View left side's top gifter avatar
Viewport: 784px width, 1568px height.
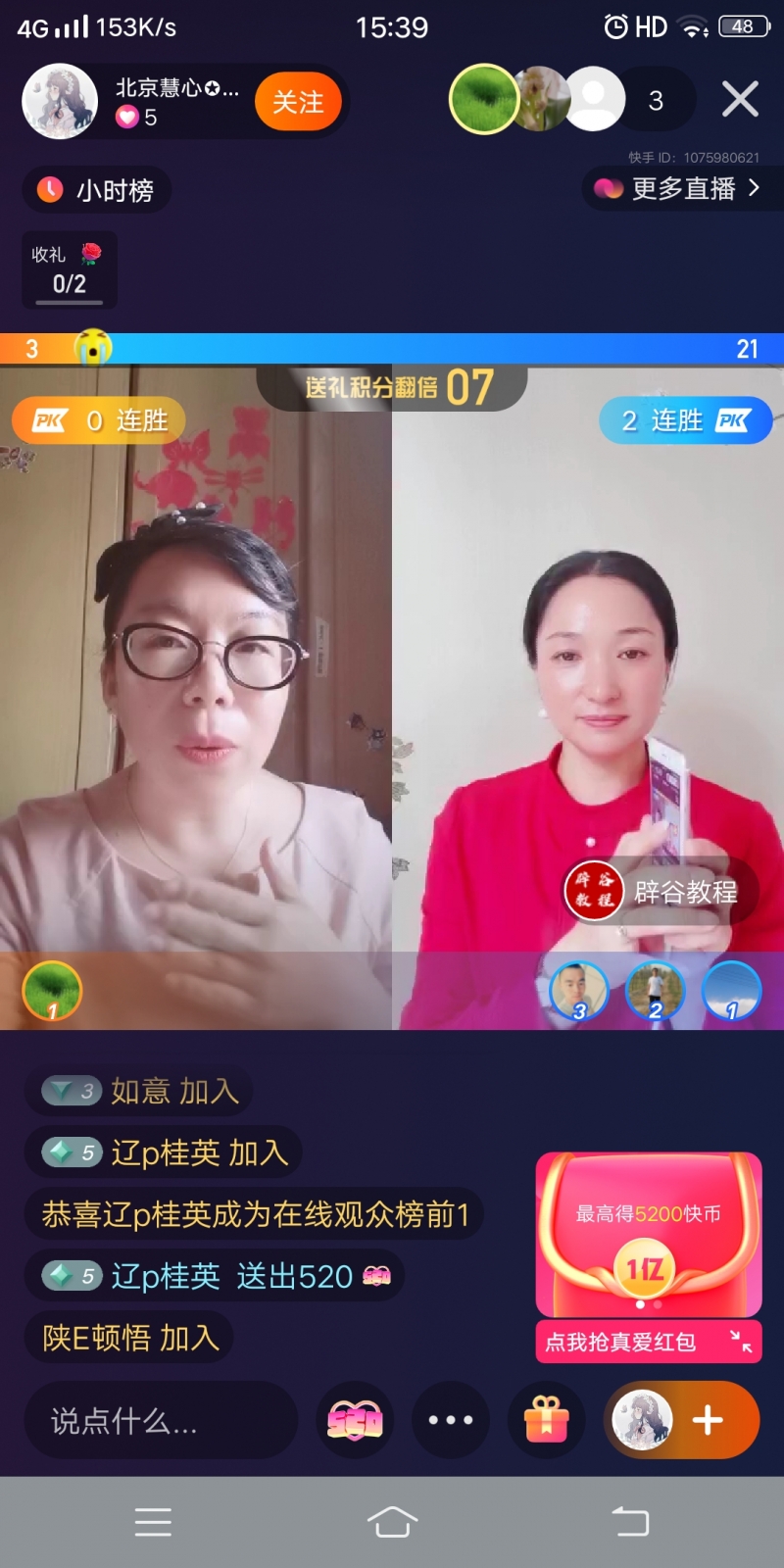(x=52, y=991)
